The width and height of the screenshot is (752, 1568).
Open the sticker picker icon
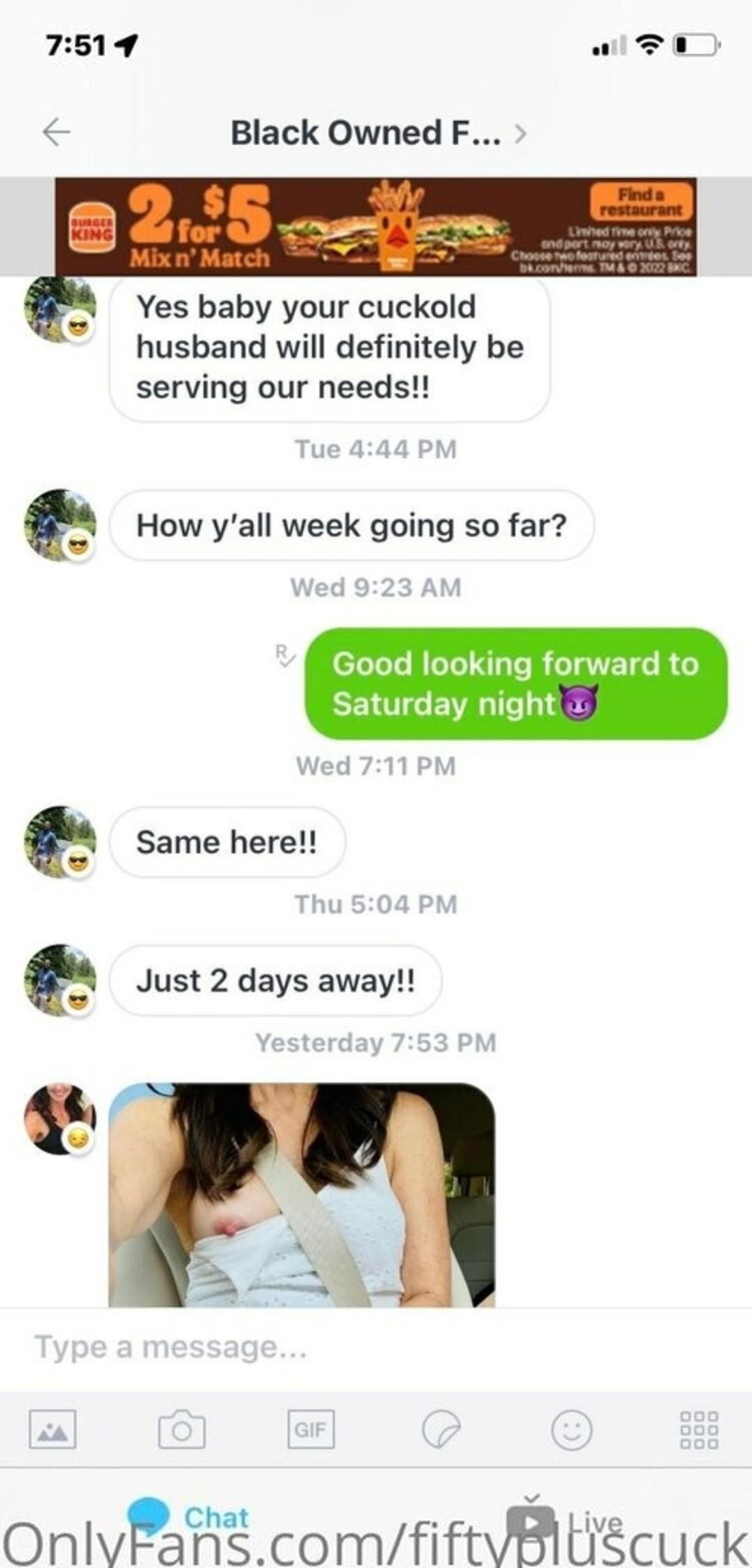(441, 1429)
